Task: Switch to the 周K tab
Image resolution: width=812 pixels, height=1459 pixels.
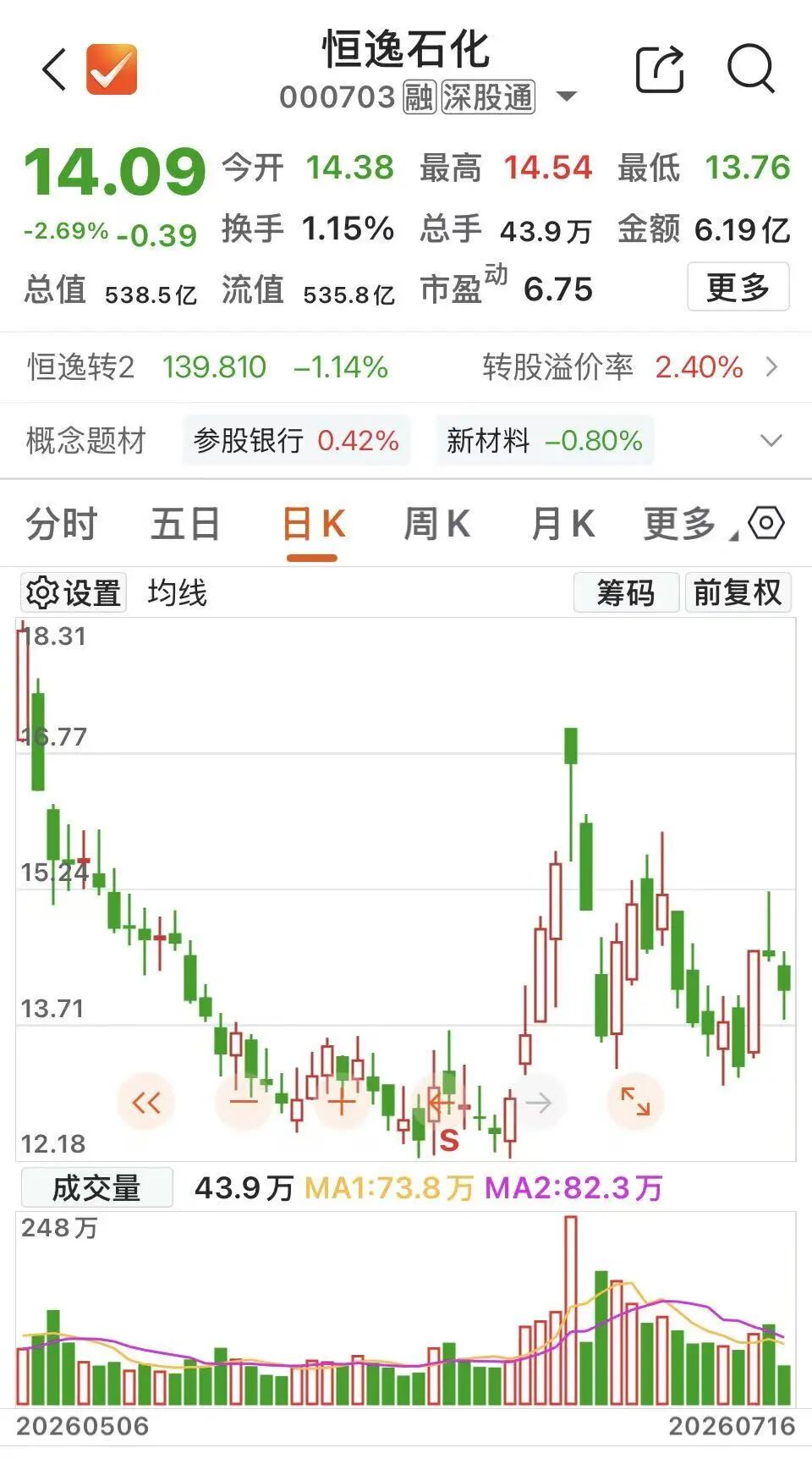Action: point(436,524)
